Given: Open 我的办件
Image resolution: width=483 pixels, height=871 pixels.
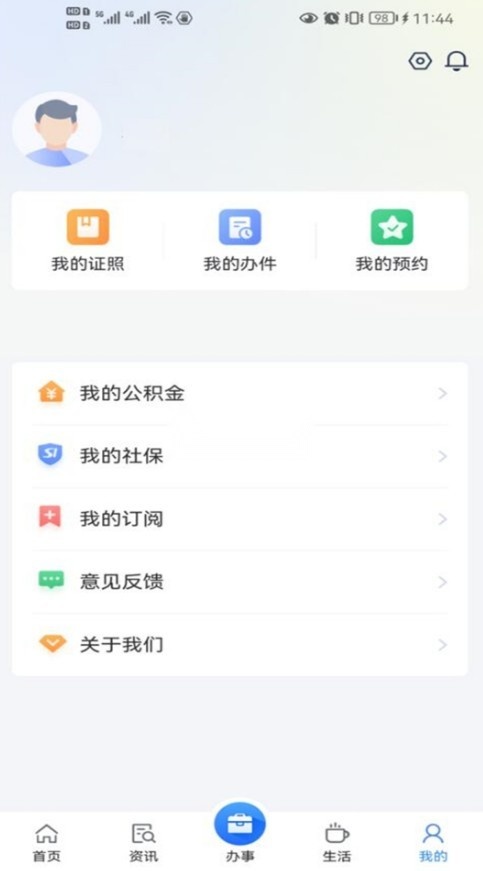Looking at the screenshot, I should [240, 241].
